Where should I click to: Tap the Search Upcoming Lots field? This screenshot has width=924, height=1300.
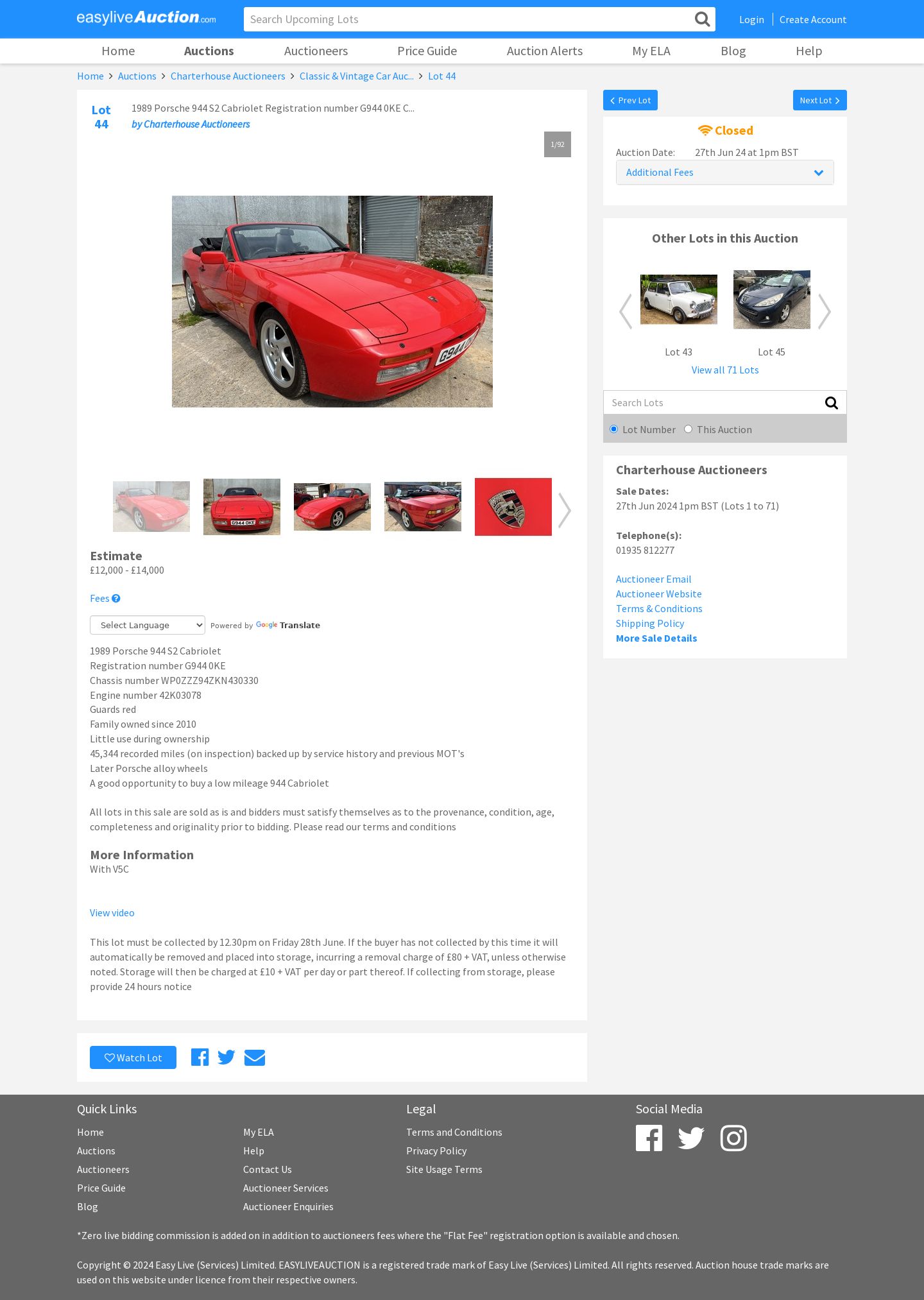coord(468,19)
